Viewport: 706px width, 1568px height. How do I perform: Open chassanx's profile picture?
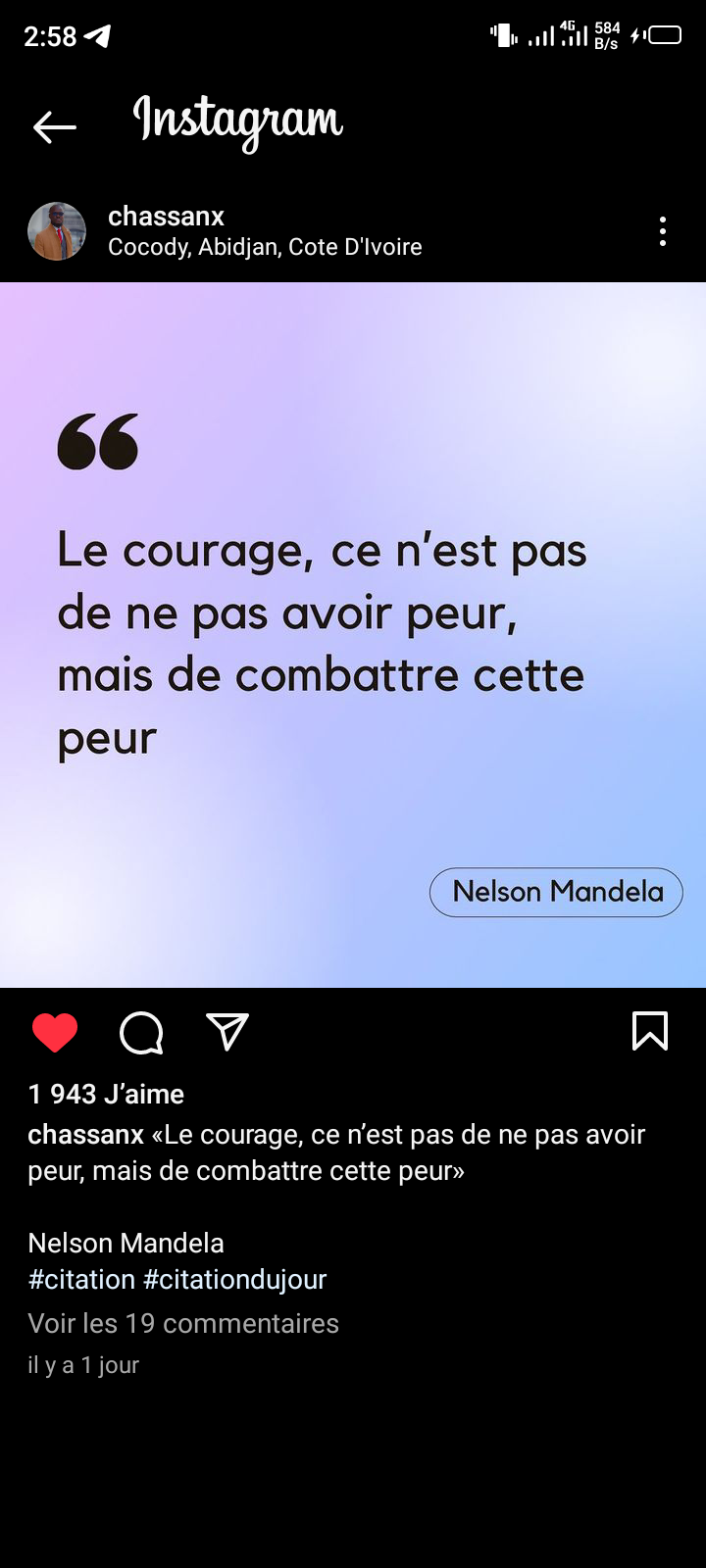coord(57,232)
